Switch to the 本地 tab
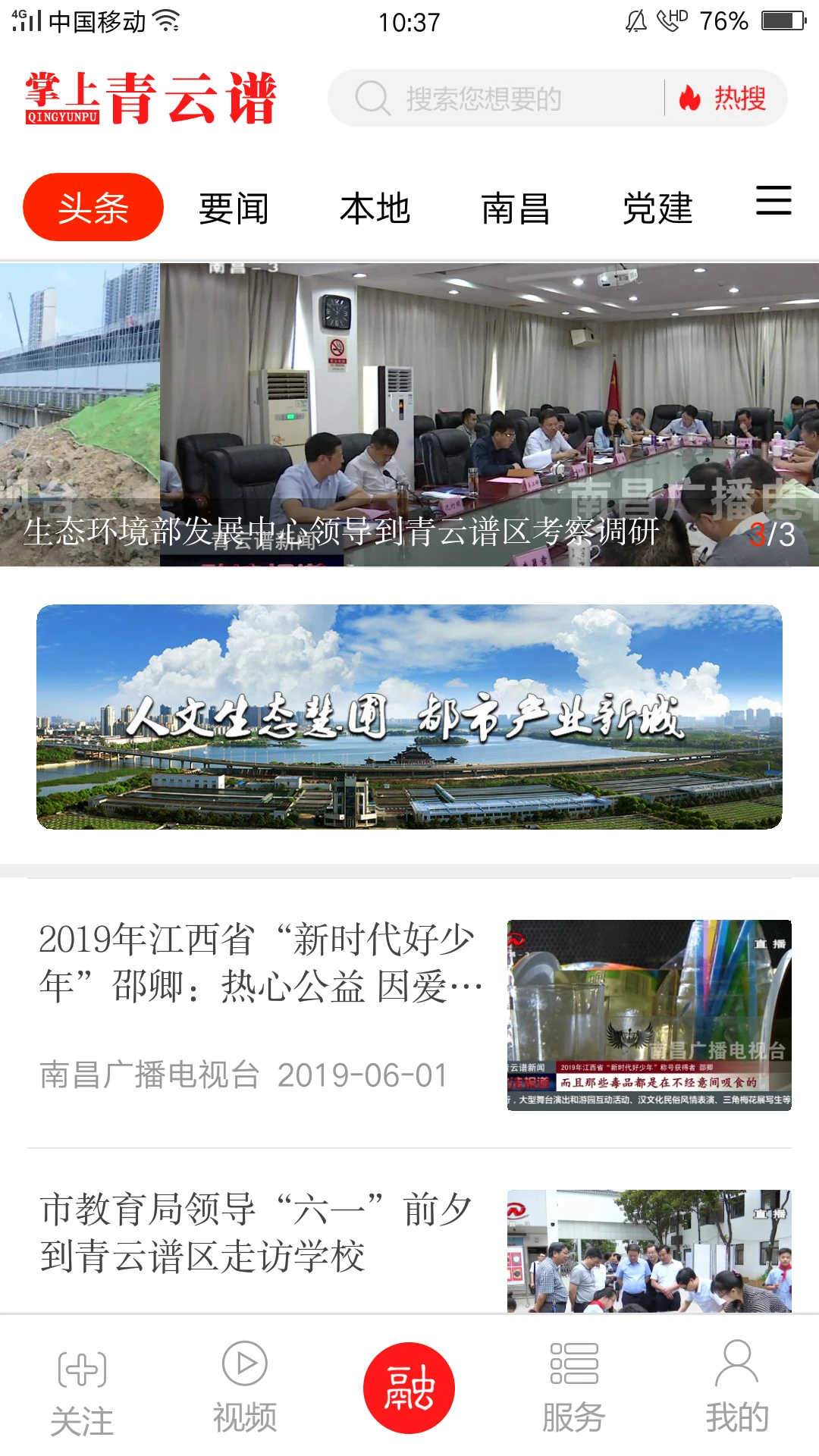The image size is (819, 1456). [x=375, y=208]
